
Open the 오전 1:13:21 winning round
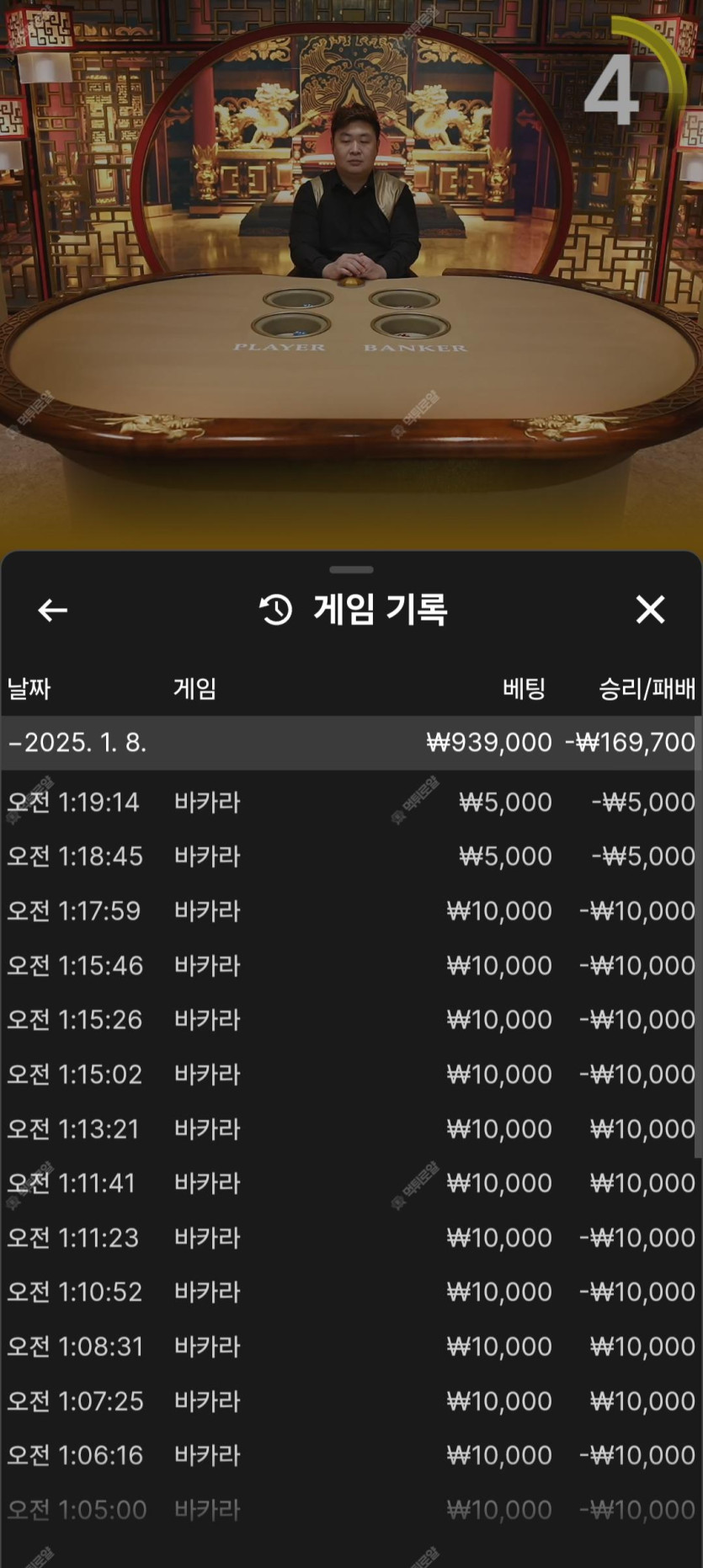pos(350,1128)
